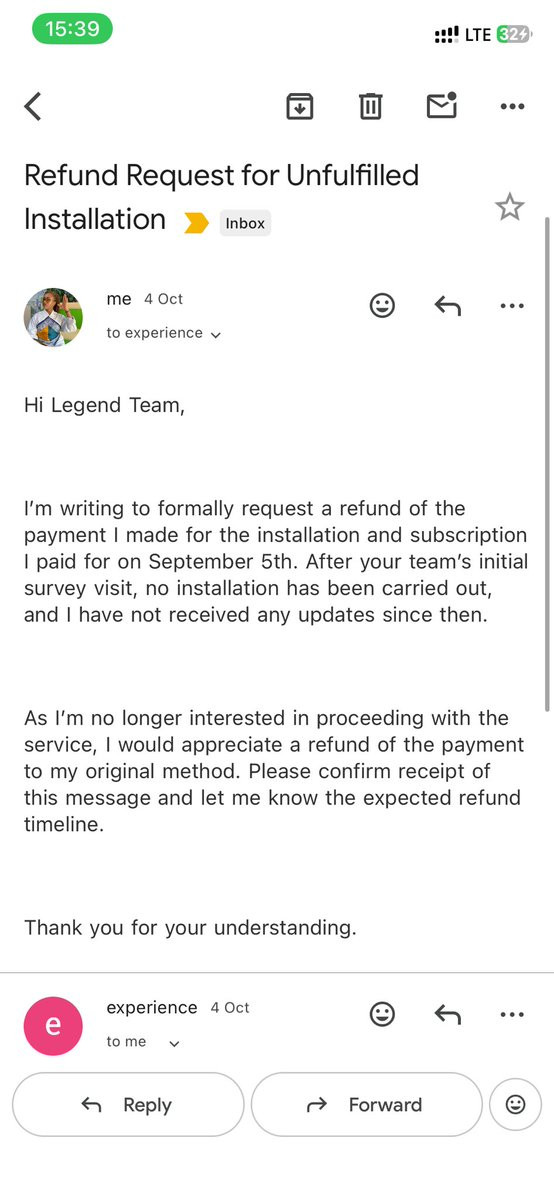Forward this email
This screenshot has width=554, height=1199.
pos(367,1104)
